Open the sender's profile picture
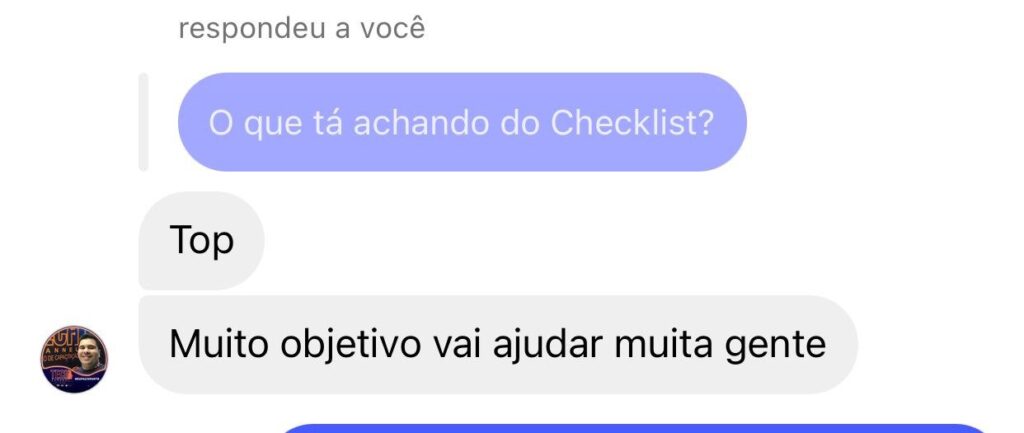 [x=74, y=358]
